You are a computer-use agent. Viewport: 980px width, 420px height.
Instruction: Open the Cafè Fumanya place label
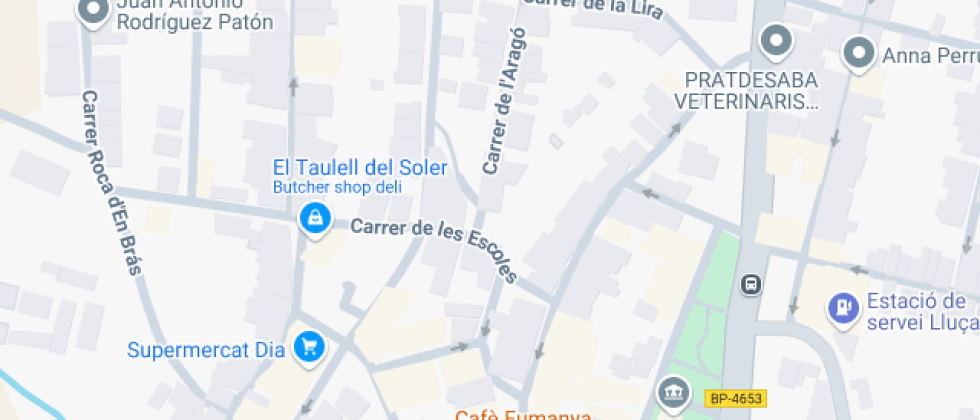click(x=523, y=416)
